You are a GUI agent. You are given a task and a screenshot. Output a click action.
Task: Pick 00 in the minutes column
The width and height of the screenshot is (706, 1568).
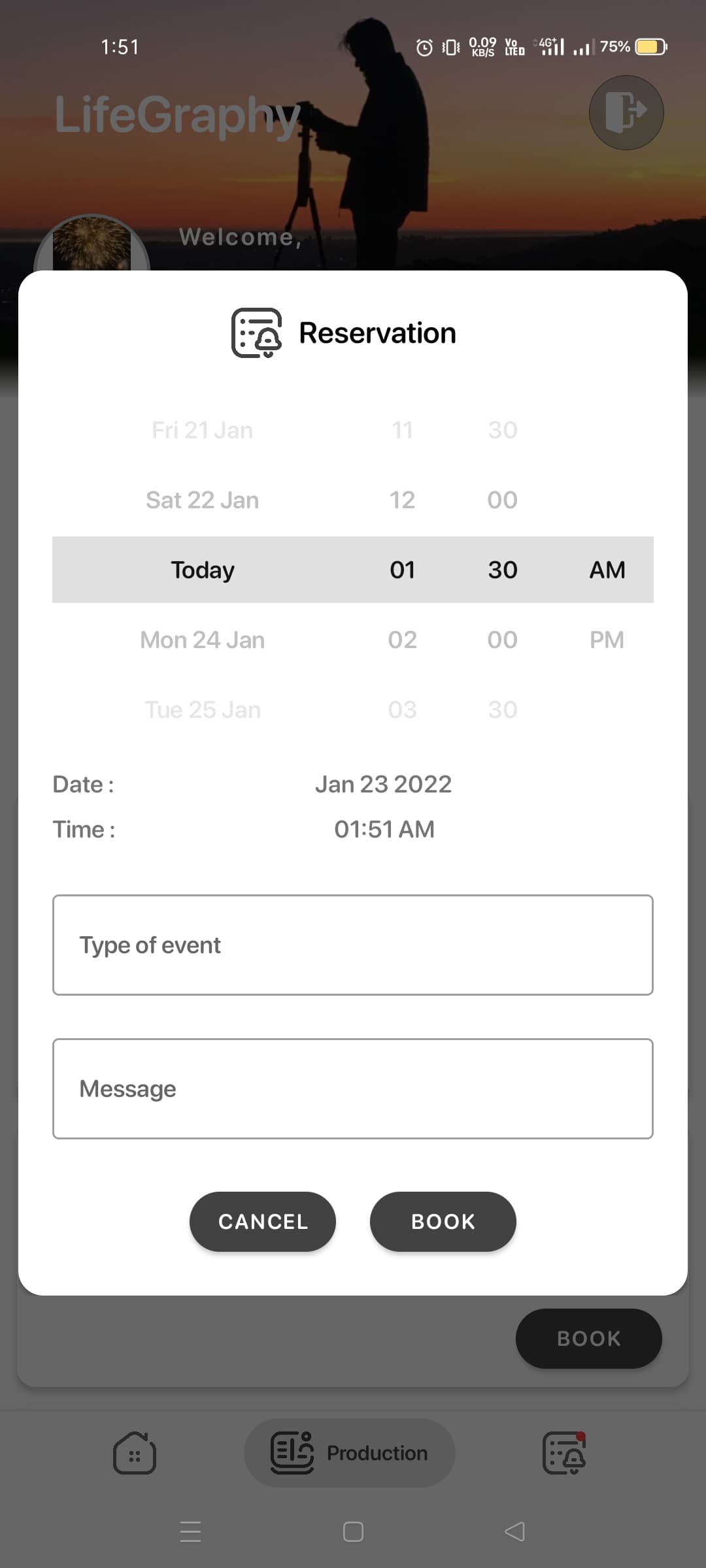[x=501, y=639]
